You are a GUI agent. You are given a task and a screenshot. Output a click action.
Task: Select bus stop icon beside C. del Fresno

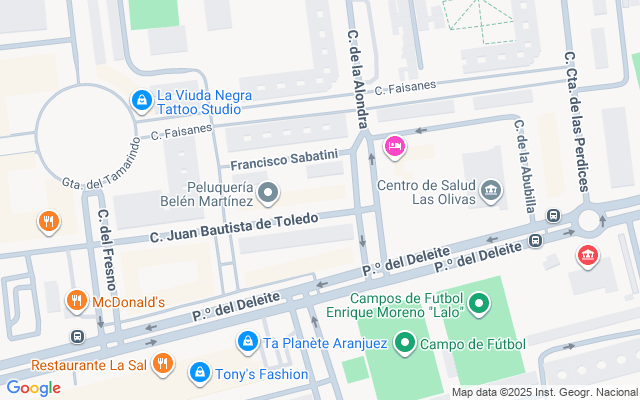click(77, 336)
